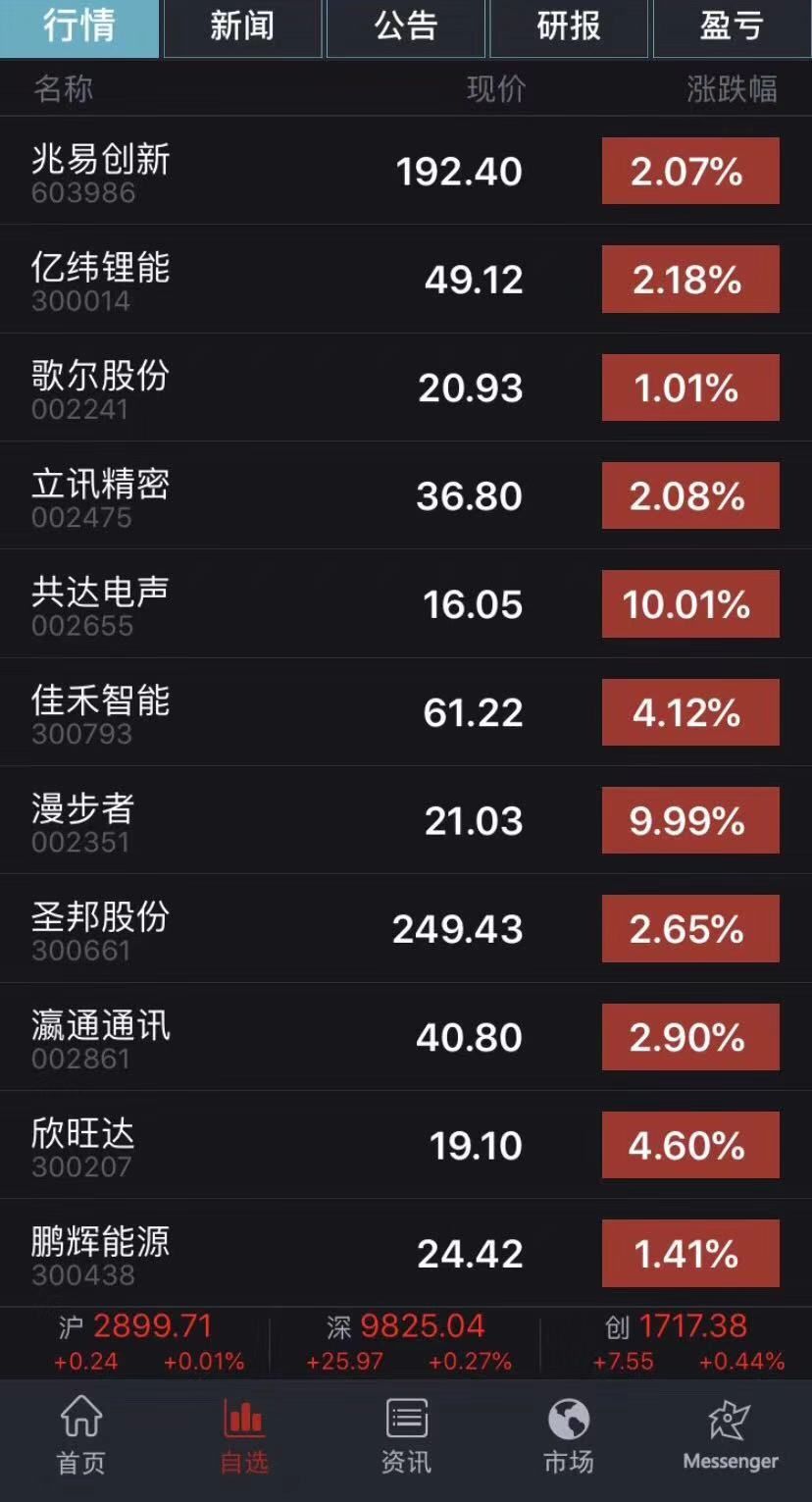
Task: Open Messenger tab
Action: [x=731, y=1437]
